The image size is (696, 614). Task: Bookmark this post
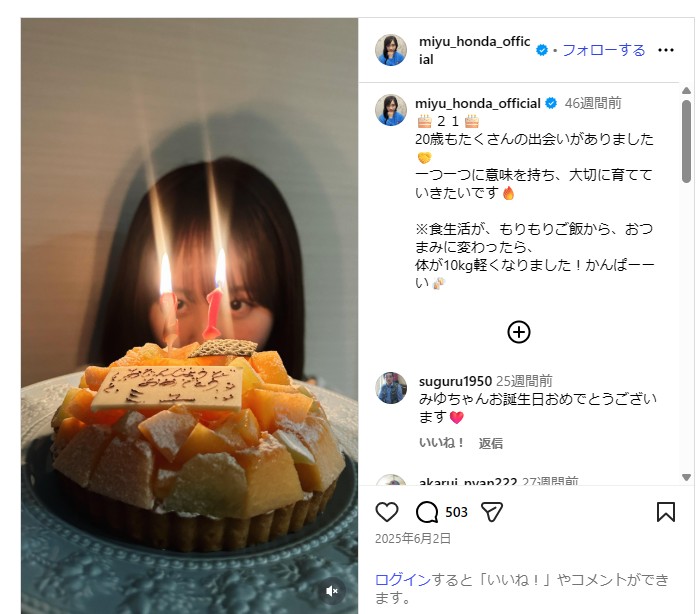pyautogui.click(x=666, y=512)
